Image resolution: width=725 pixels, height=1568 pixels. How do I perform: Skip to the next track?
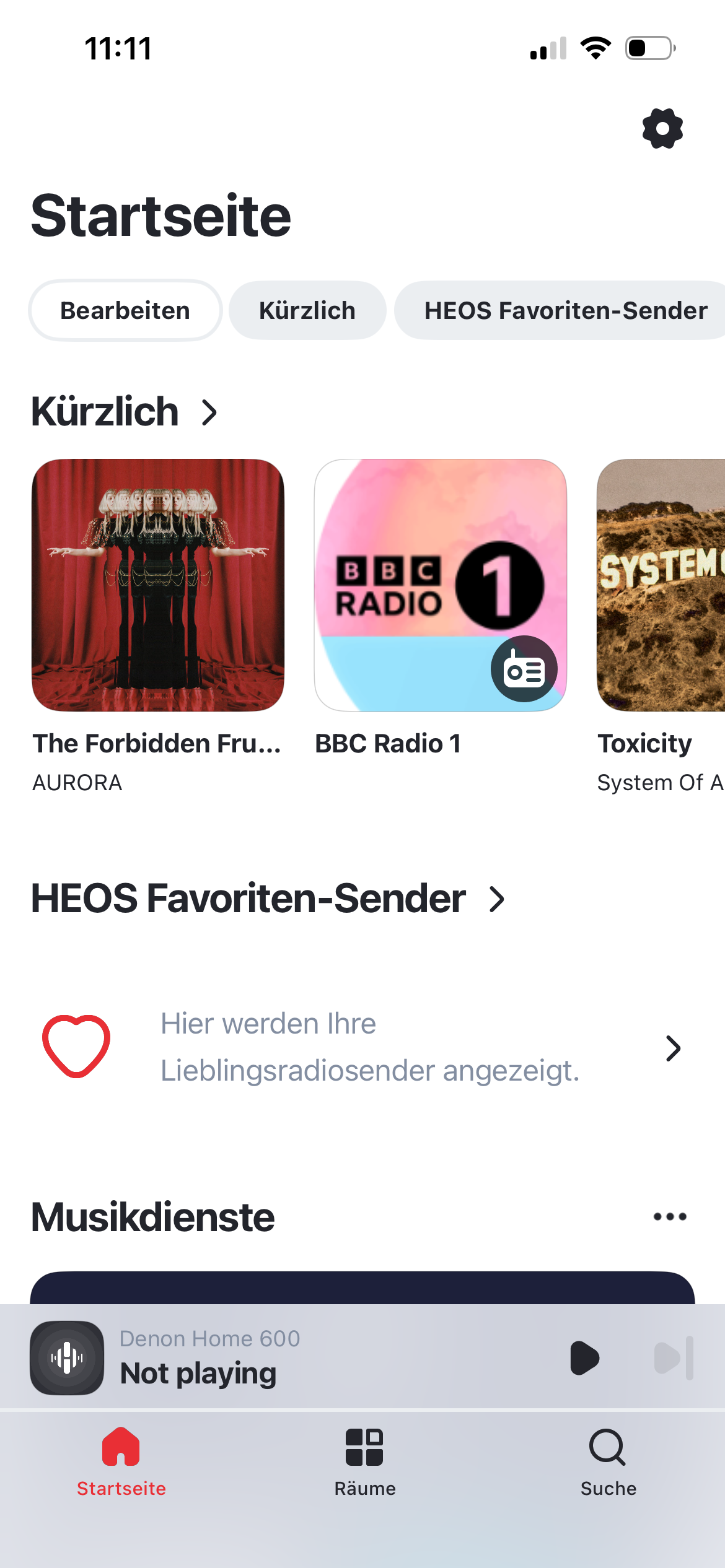tap(673, 1358)
